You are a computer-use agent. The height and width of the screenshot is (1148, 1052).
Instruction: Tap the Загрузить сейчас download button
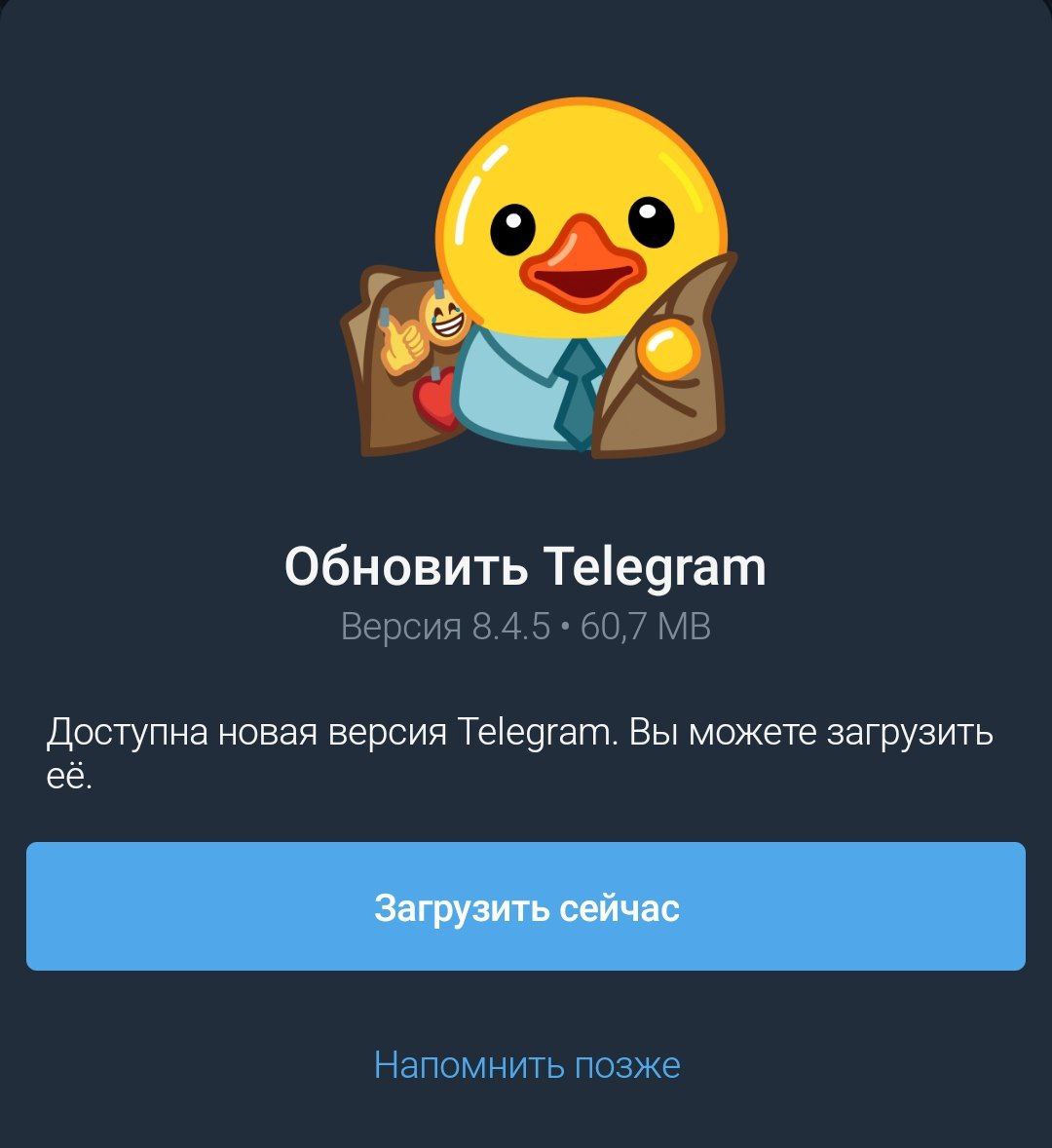coord(526,906)
